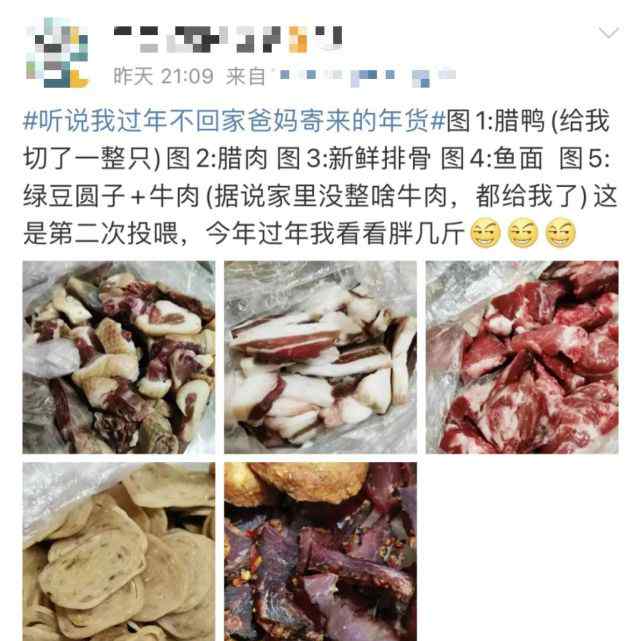Open the third photo of 新鲜排骨

[522, 357]
